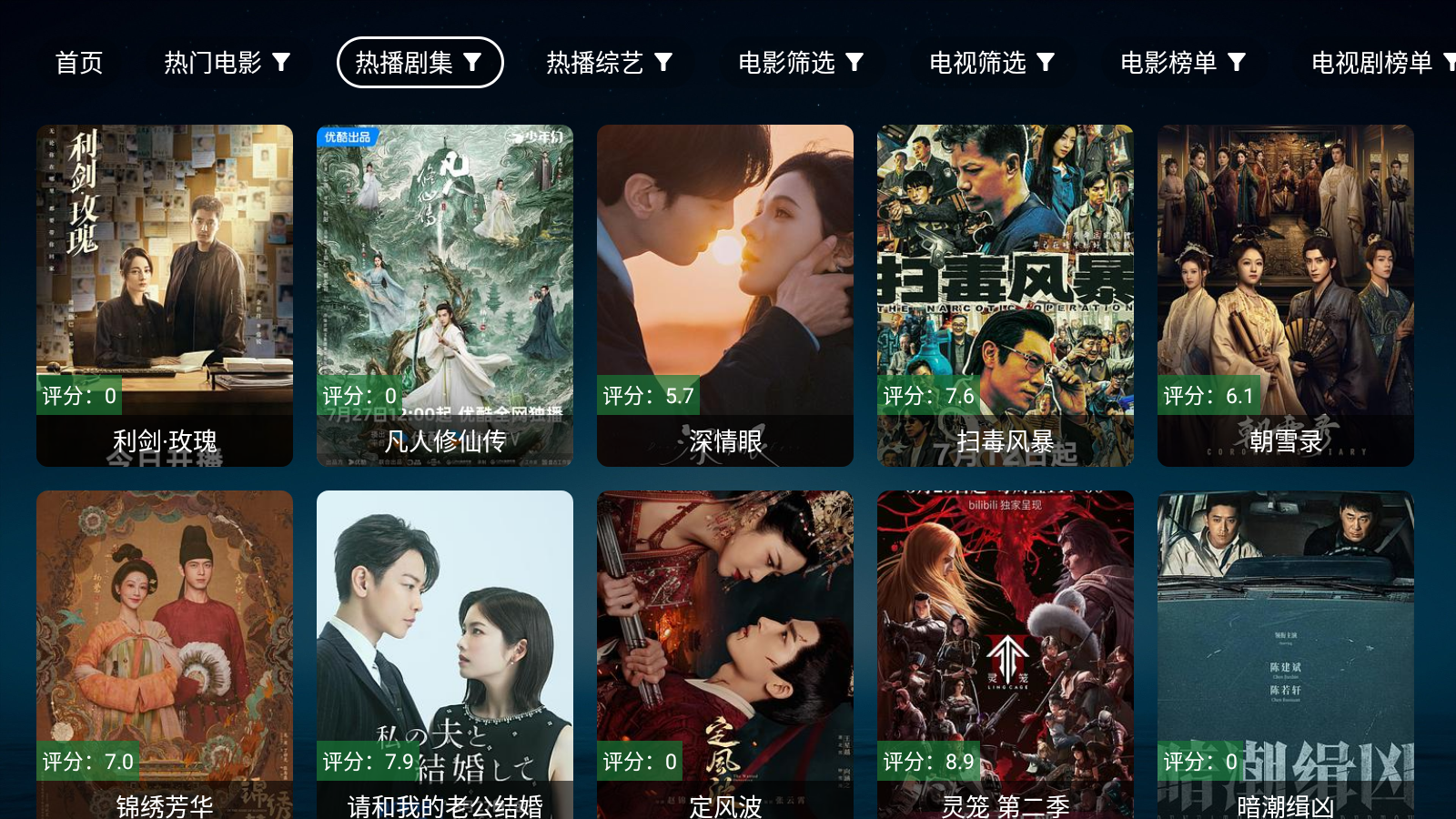Tap the 定风波 drama card
The image size is (1456, 819).
(725, 655)
